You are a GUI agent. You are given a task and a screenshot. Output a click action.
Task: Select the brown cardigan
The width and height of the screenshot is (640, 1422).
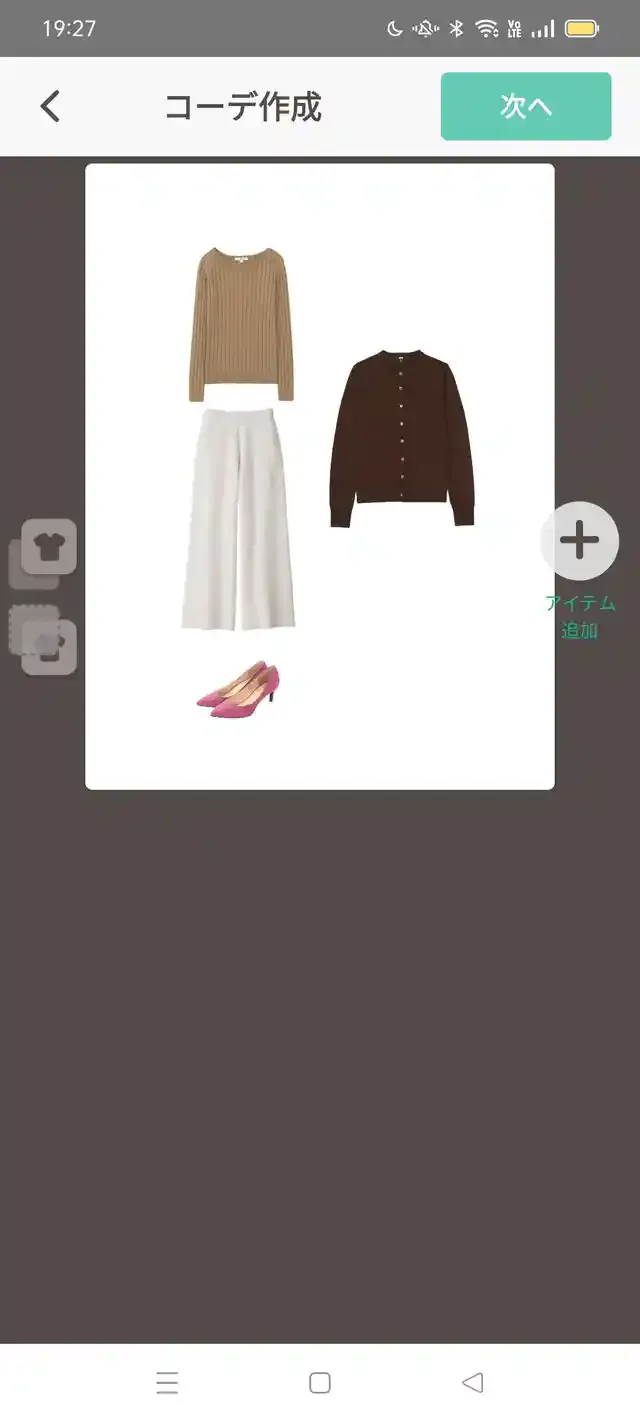[401, 438]
